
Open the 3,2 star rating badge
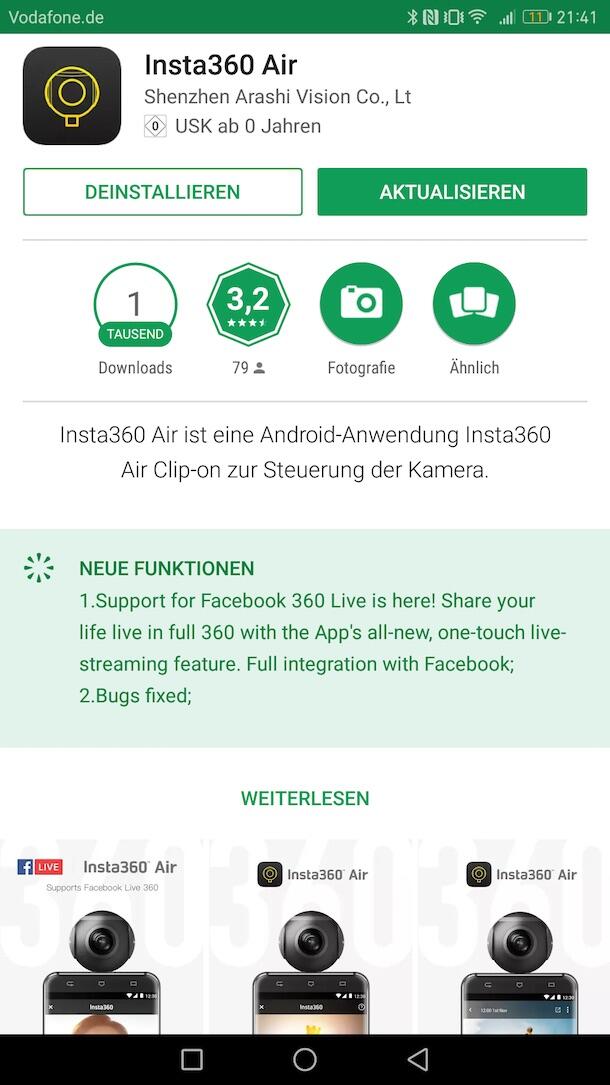tap(248, 305)
